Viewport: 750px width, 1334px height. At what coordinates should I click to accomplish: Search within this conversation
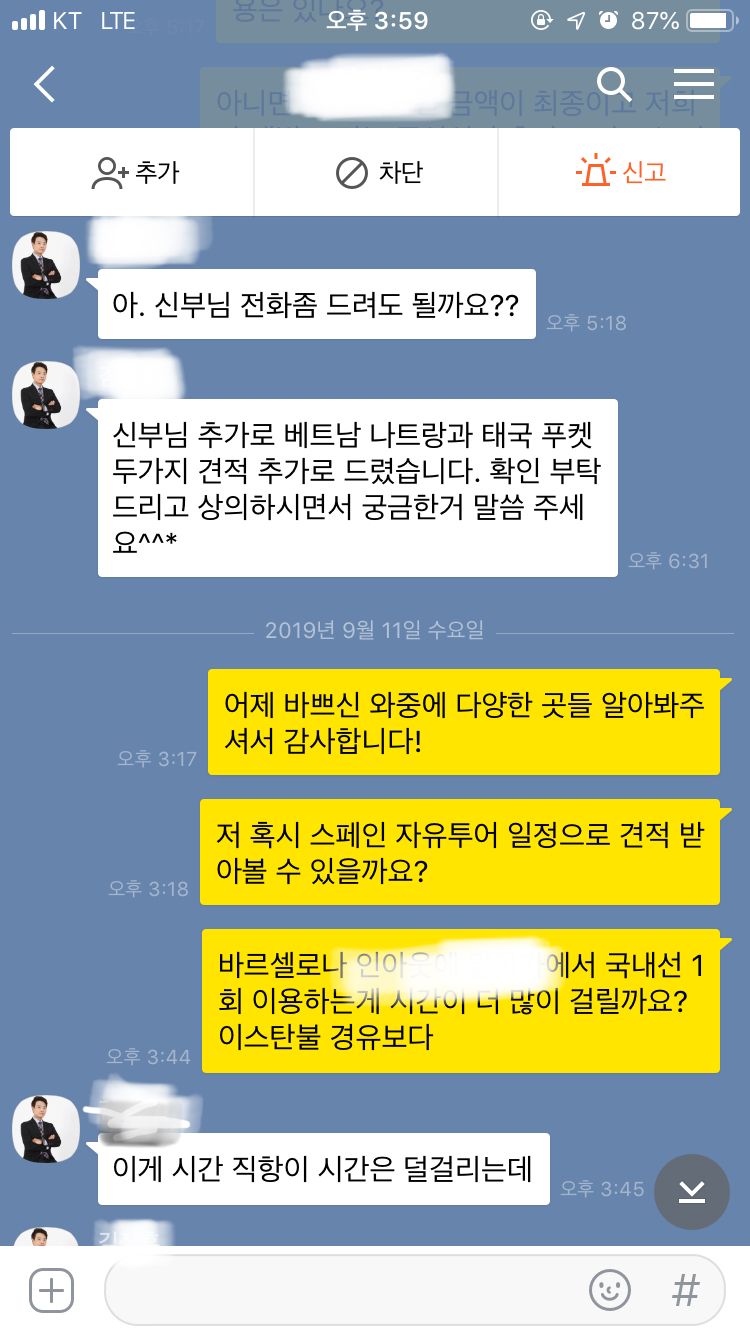coord(614,85)
